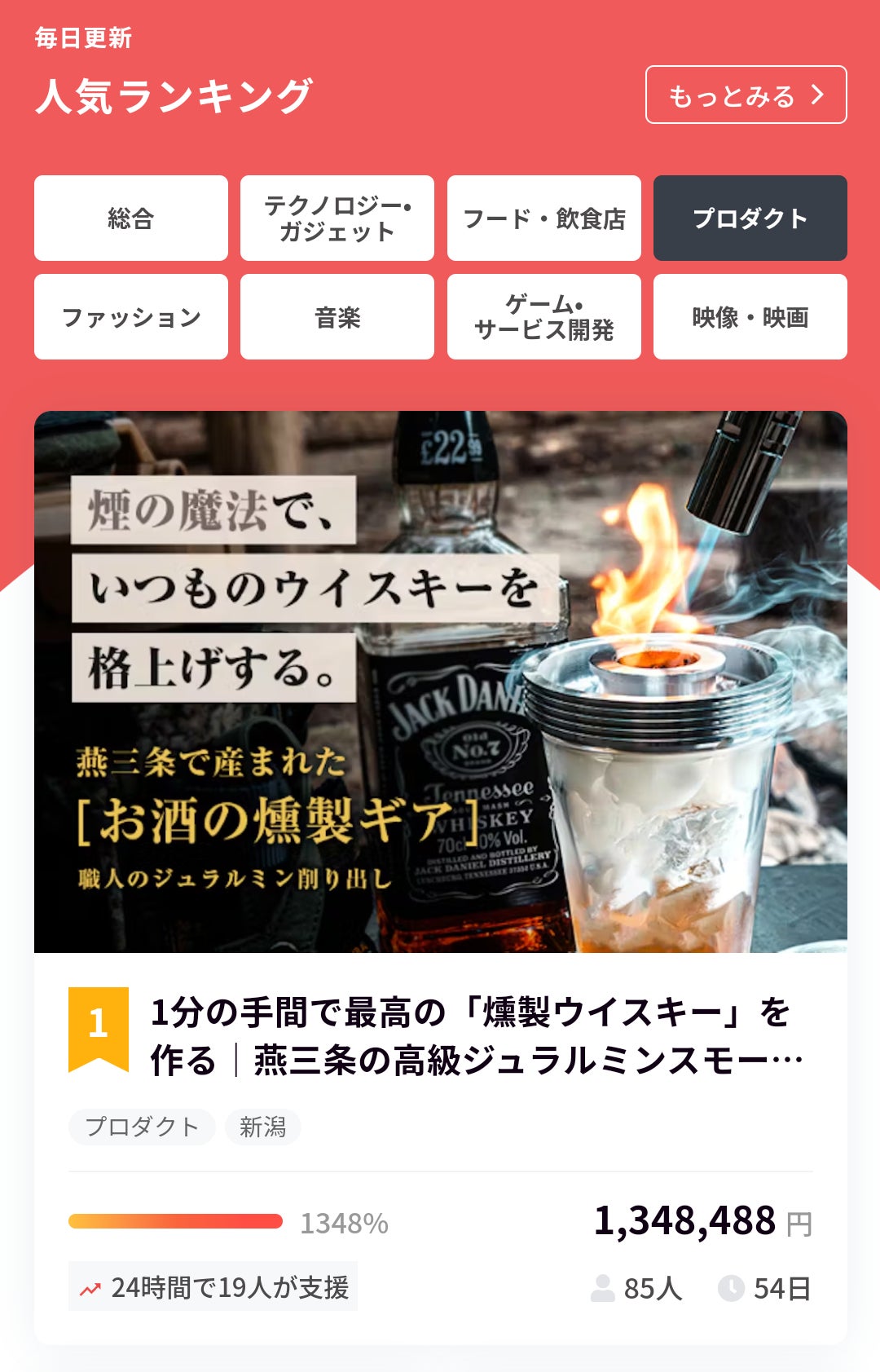Image resolution: width=880 pixels, height=1372 pixels.
Task: Switch to フード・飲食店 ranking
Action: click(x=543, y=218)
